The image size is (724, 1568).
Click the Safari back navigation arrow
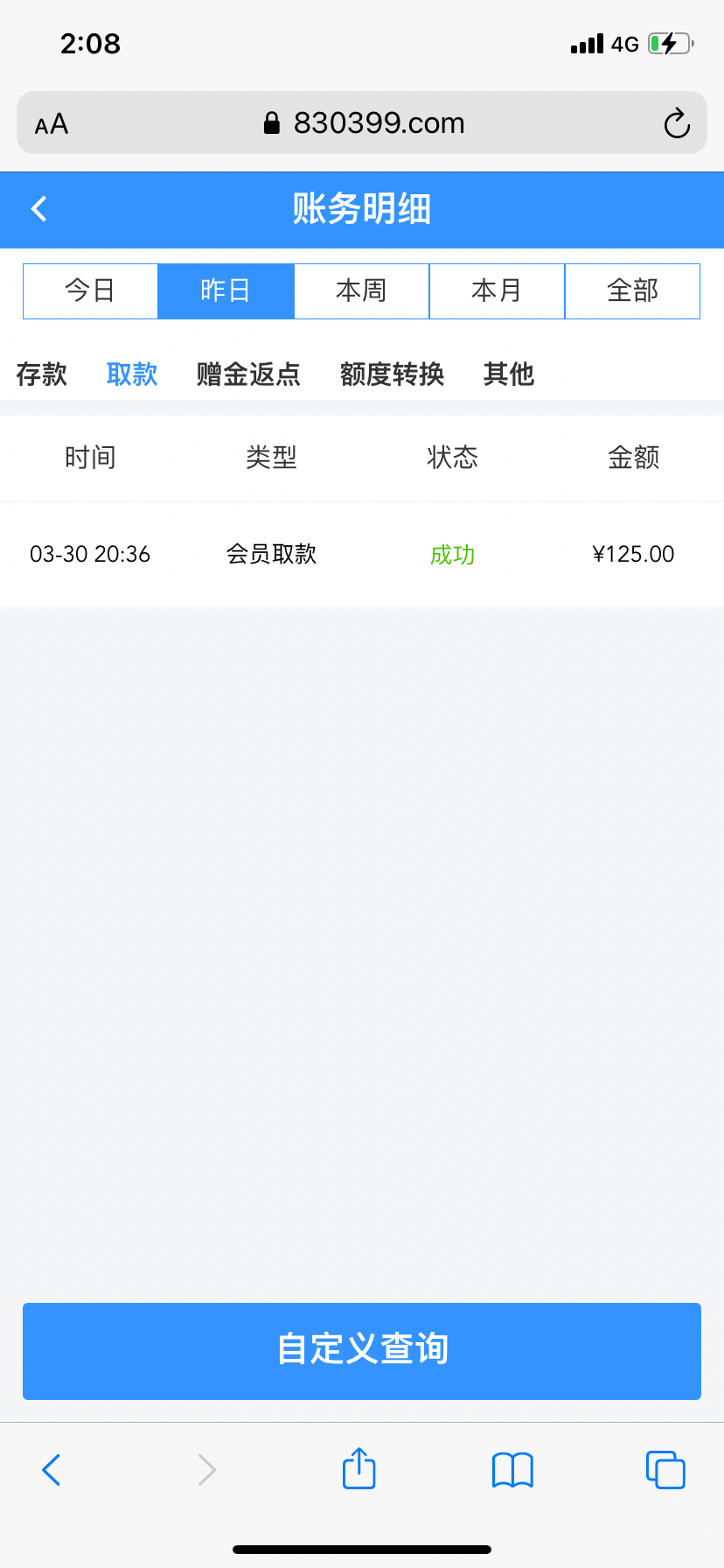pyautogui.click(x=51, y=1469)
